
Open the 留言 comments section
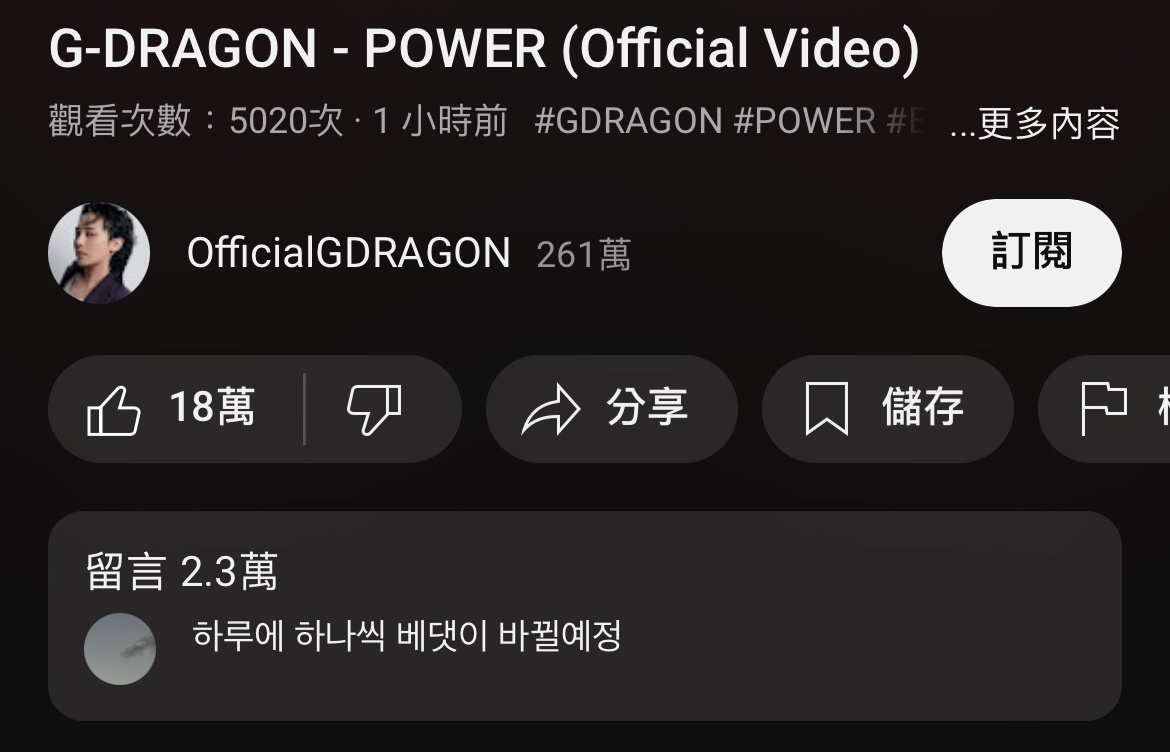point(584,615)
